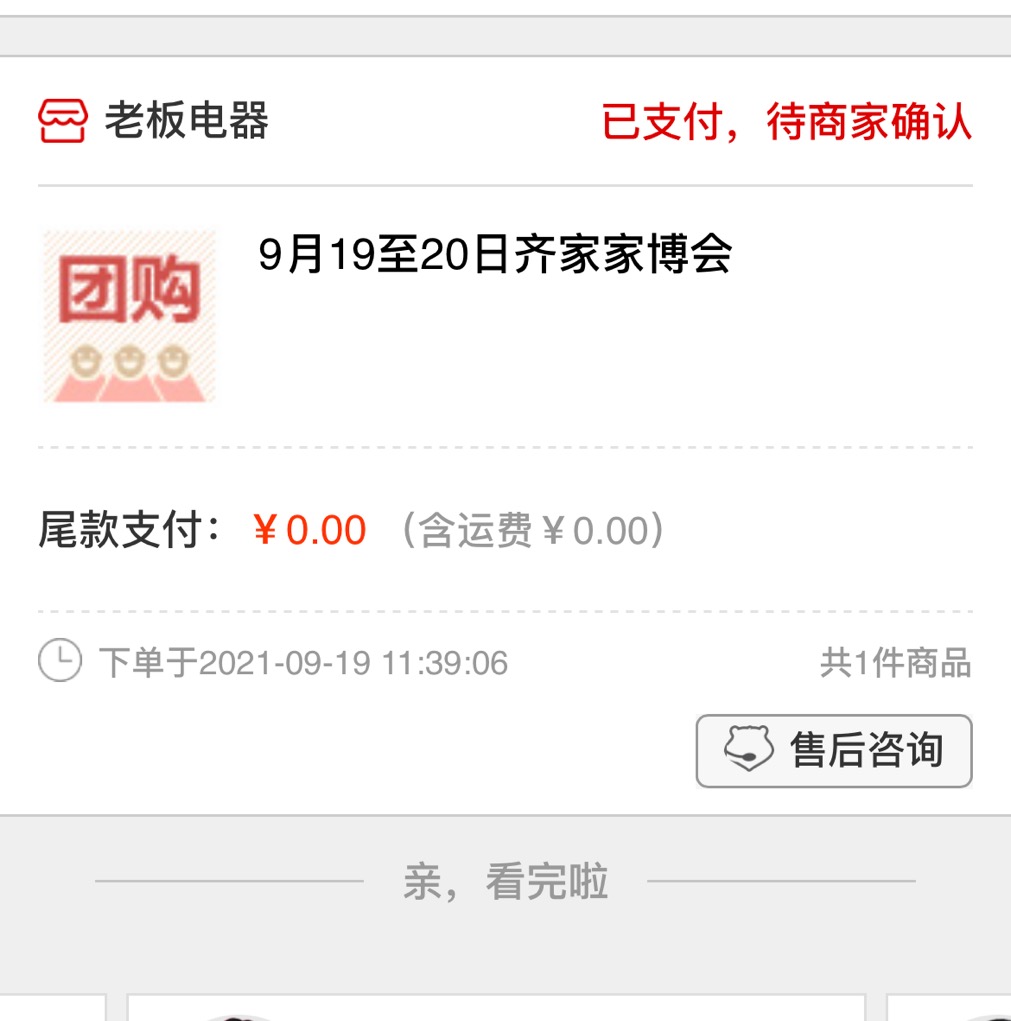
Task: Tap the 团购 product thumbnail
Action: [129, 315]
